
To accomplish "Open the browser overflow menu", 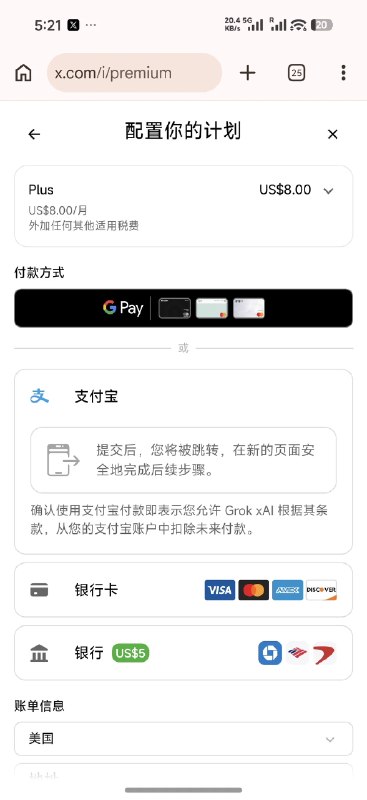I will click(x=344, y=73).
